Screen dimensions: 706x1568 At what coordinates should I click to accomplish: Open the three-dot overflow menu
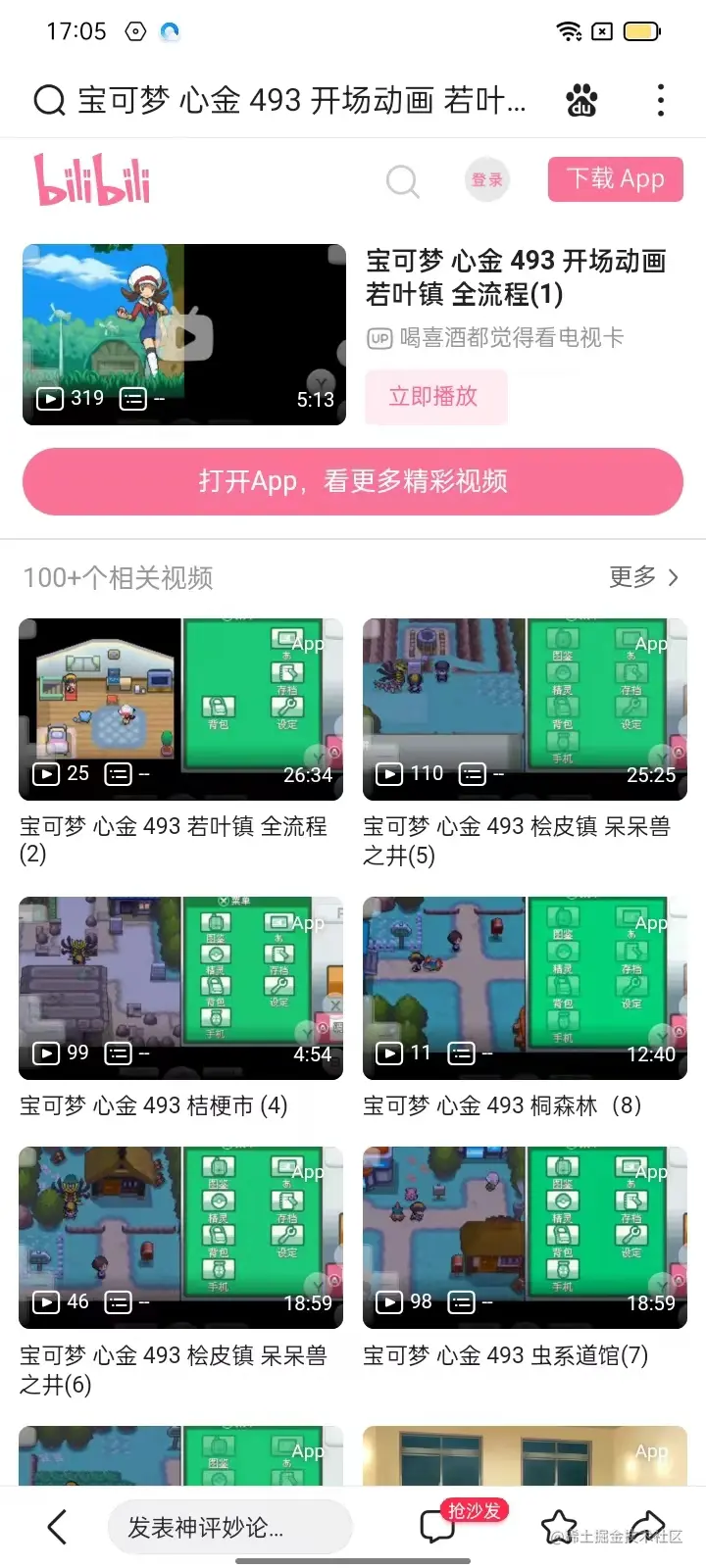pos(660,100)
